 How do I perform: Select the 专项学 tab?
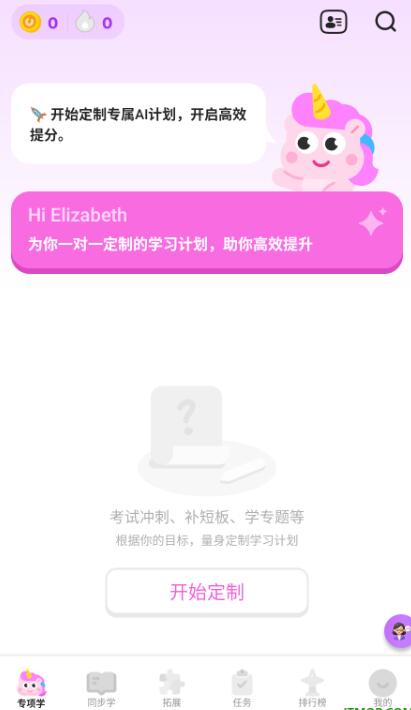(x=31, y=689)
